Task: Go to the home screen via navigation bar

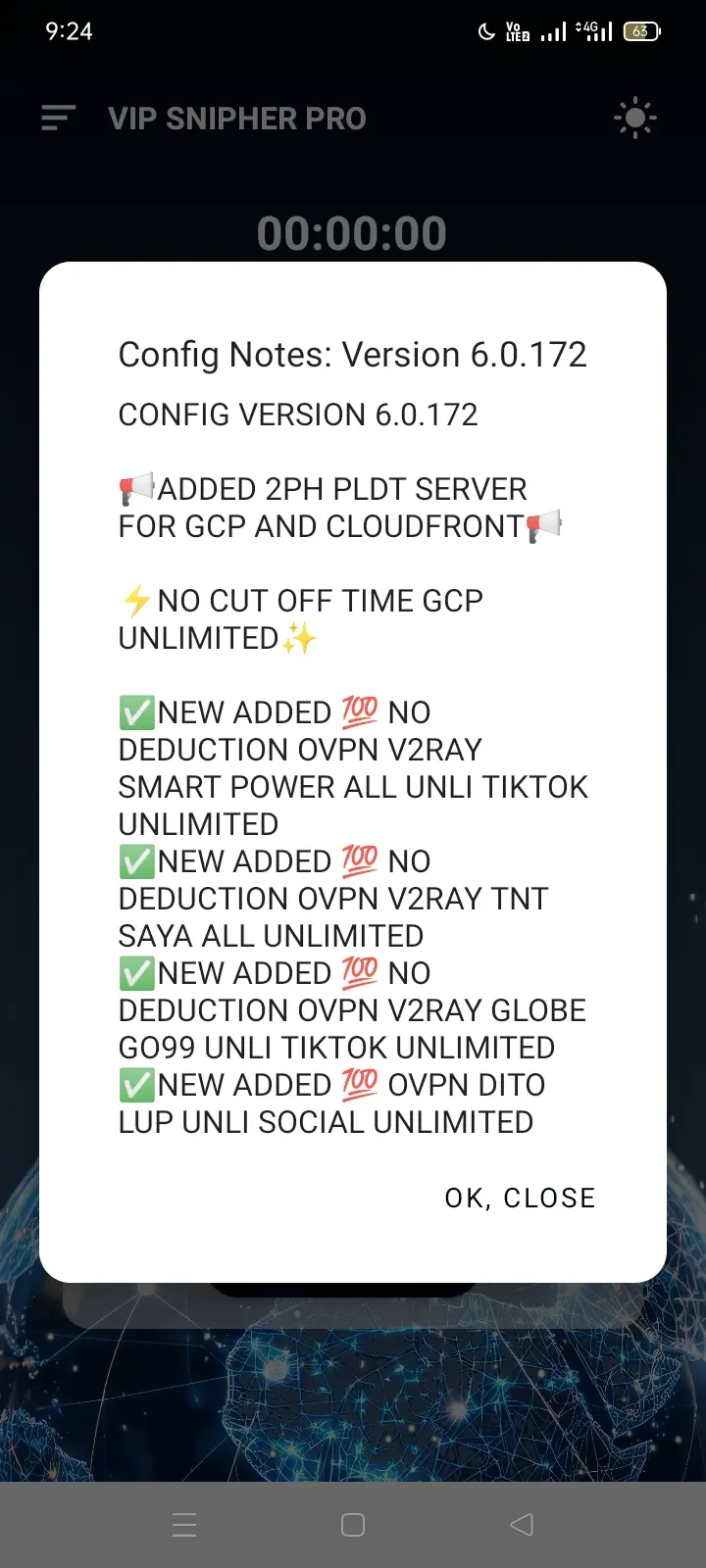Action: [x=353, y=1524]
